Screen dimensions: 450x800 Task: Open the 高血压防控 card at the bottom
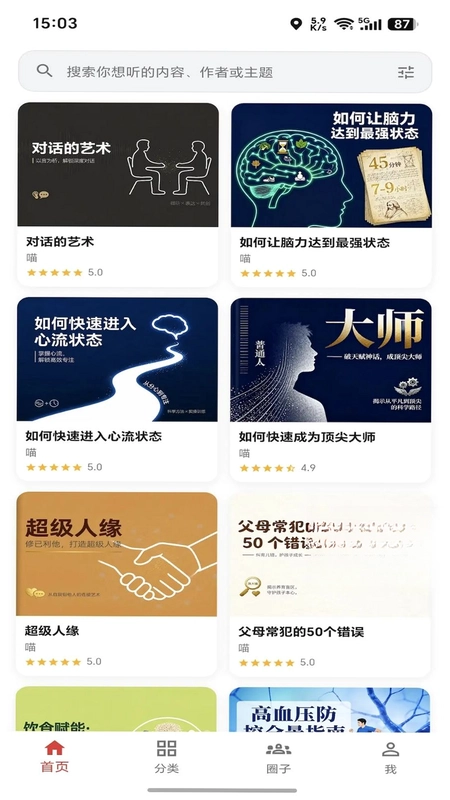[330, 710]
